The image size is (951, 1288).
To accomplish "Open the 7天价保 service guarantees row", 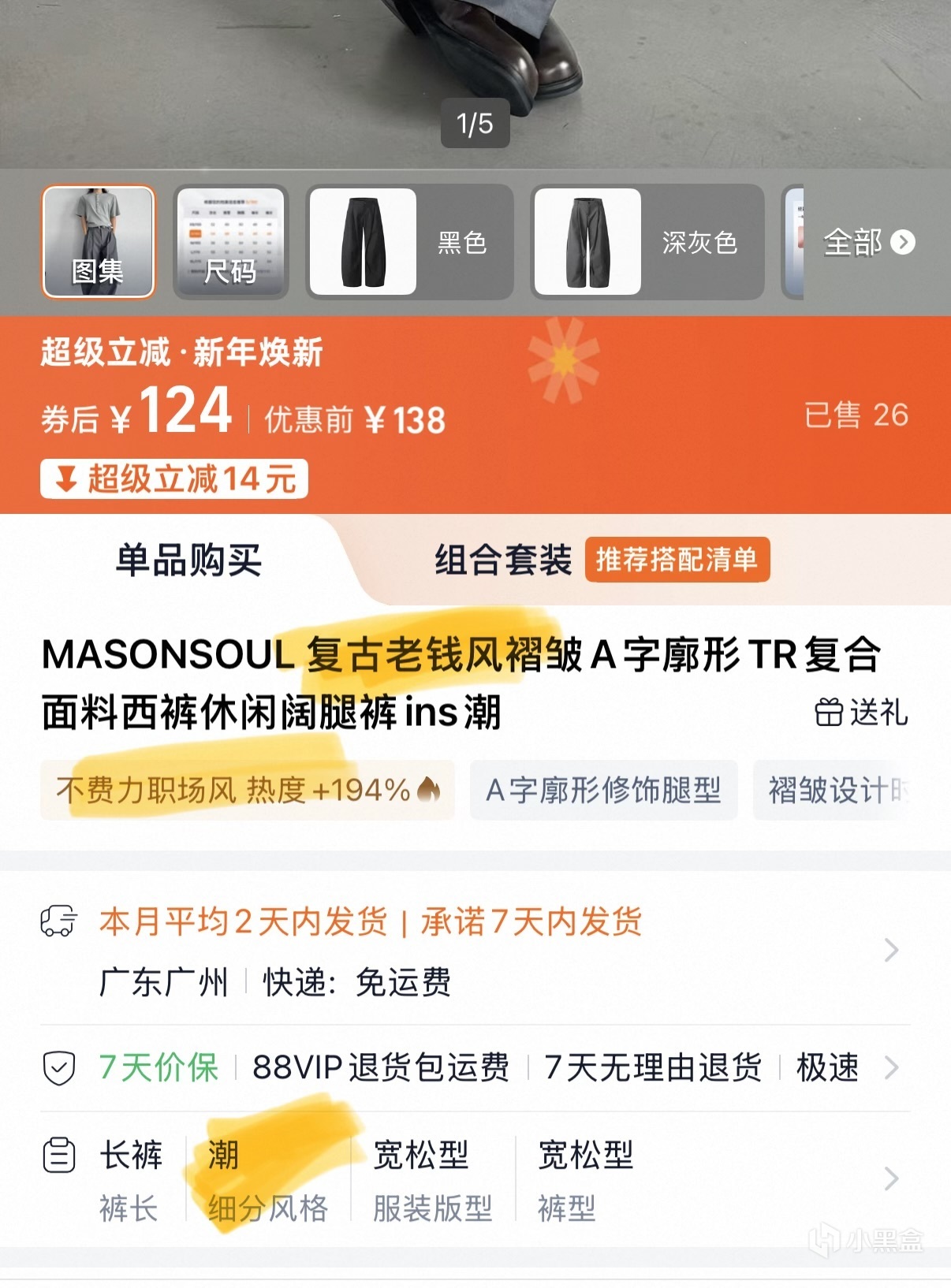I will tap(473, 1068).
